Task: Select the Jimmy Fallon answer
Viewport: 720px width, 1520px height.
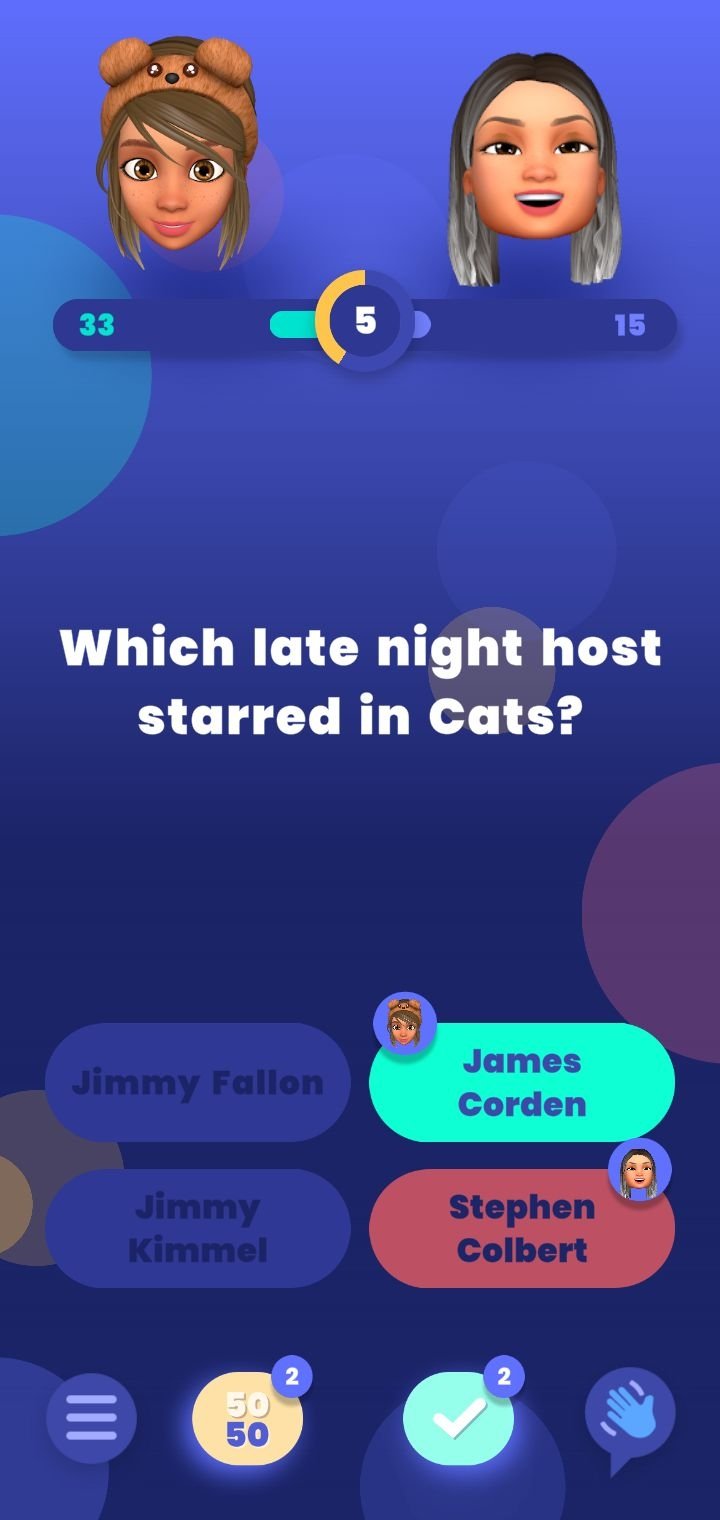Action: [198, 1082]
